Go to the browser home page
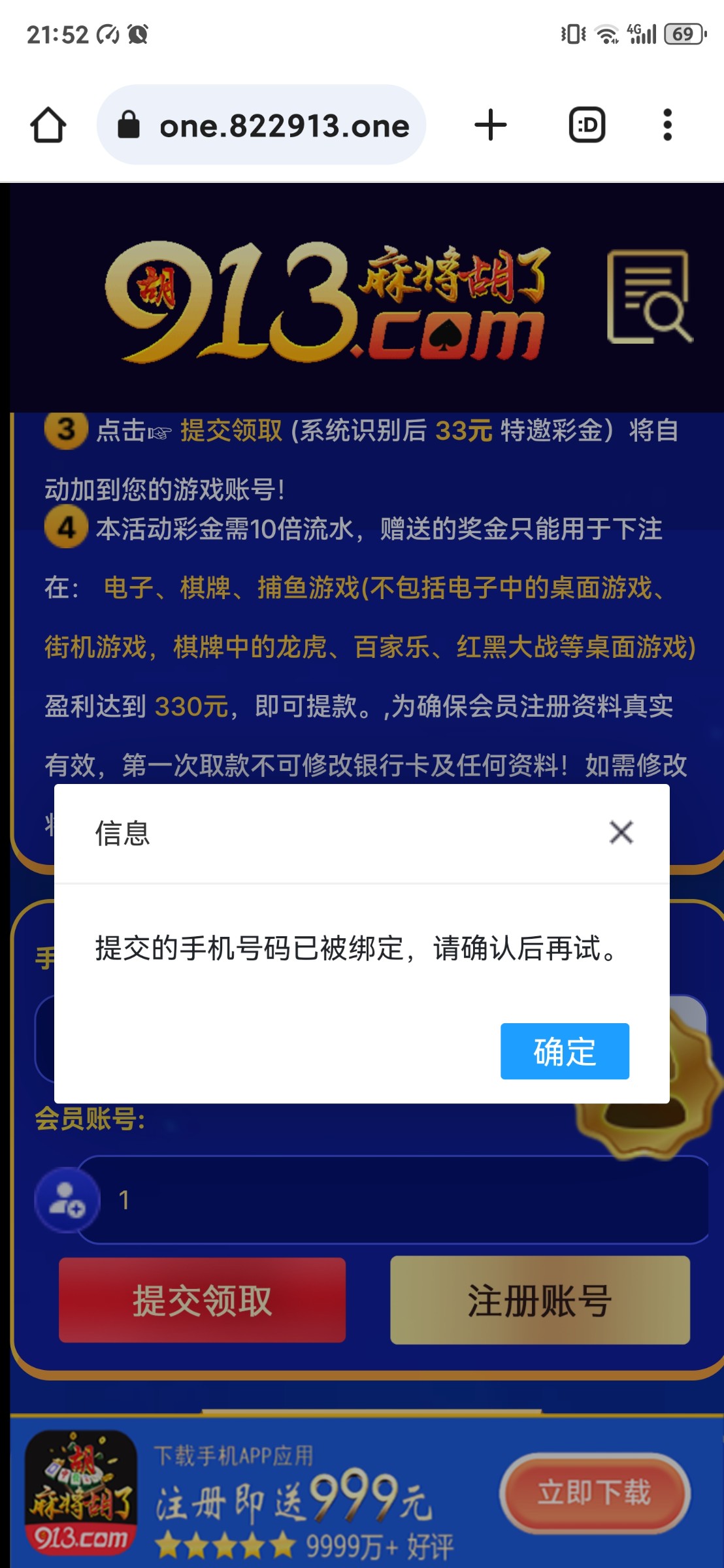724x1568 pixels. coord(48,125)
